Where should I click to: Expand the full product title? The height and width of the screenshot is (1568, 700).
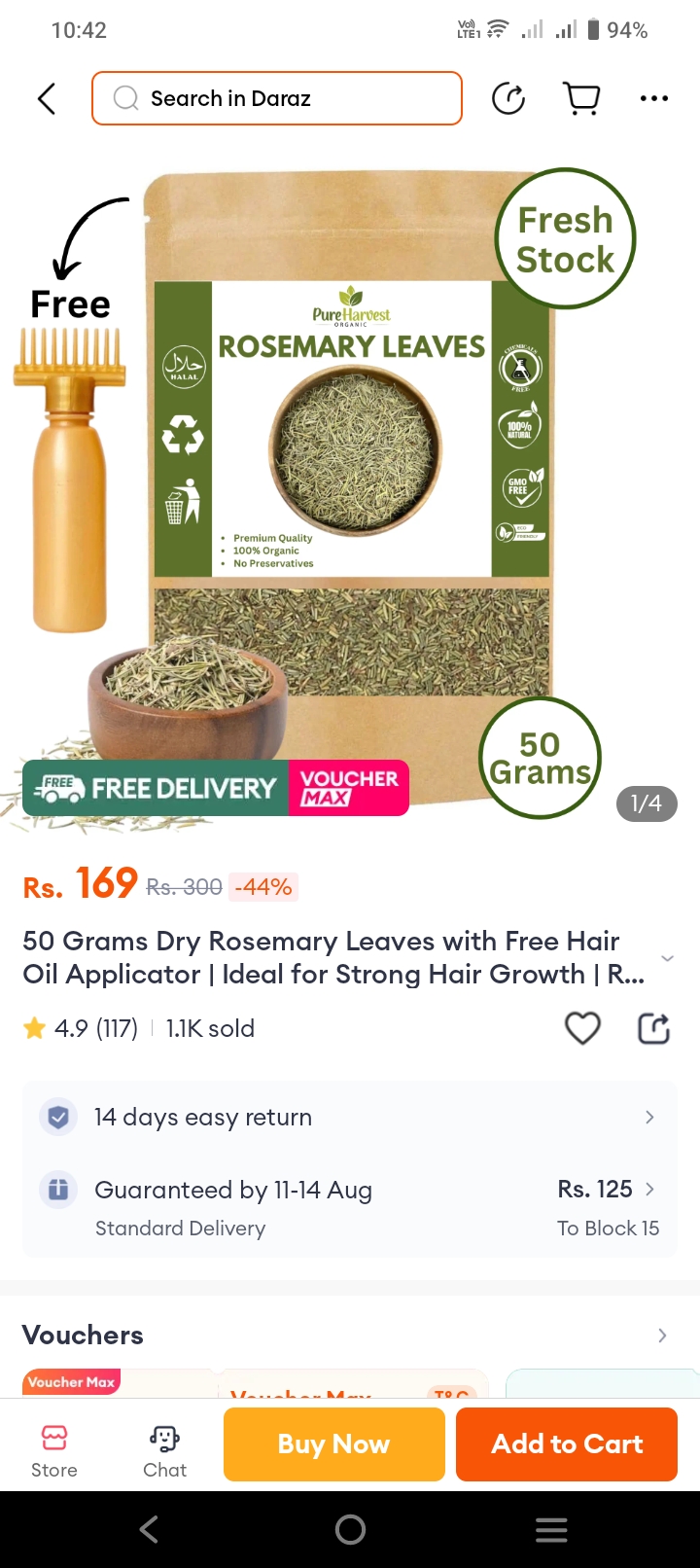pyautogui.click(x=667, y=958)
